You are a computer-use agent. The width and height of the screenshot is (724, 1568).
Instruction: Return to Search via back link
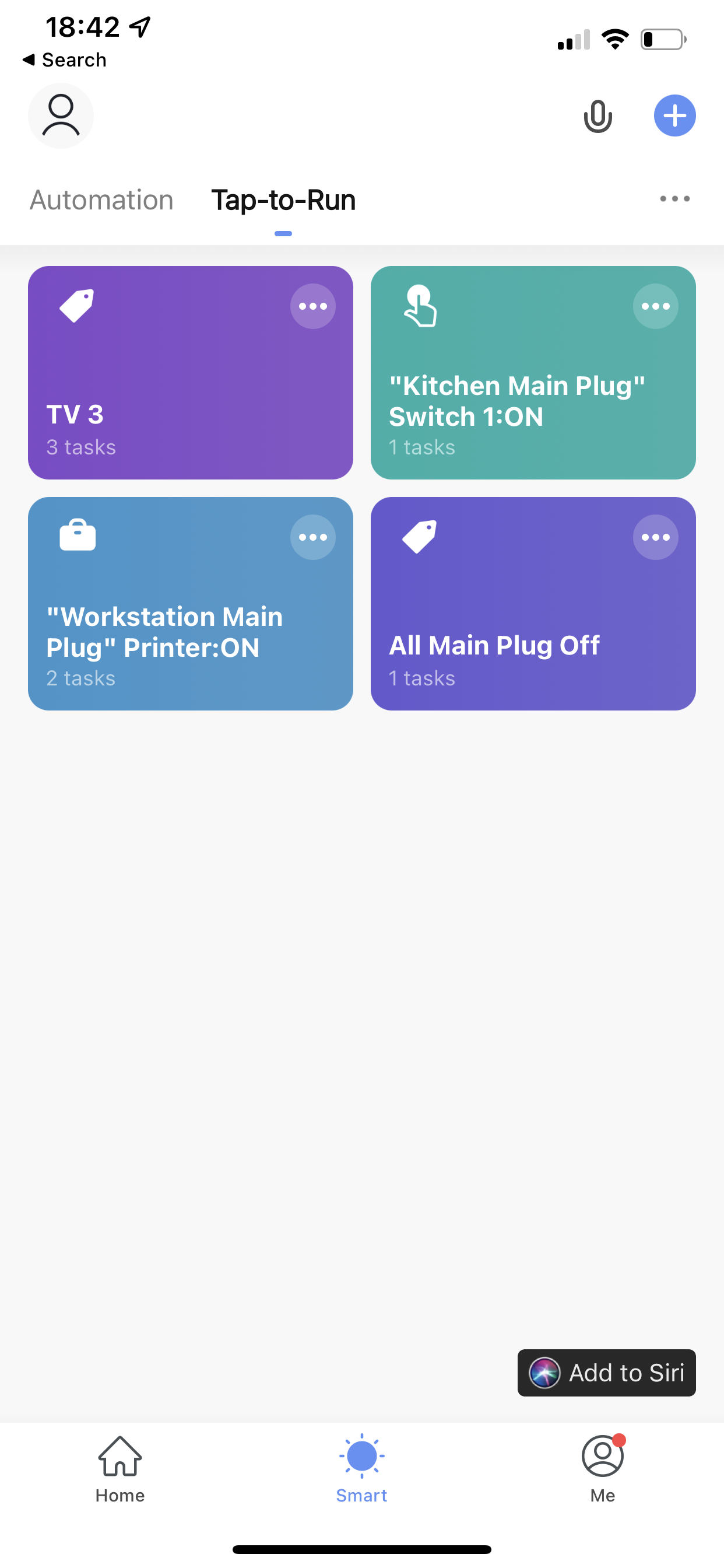(65, 60)
